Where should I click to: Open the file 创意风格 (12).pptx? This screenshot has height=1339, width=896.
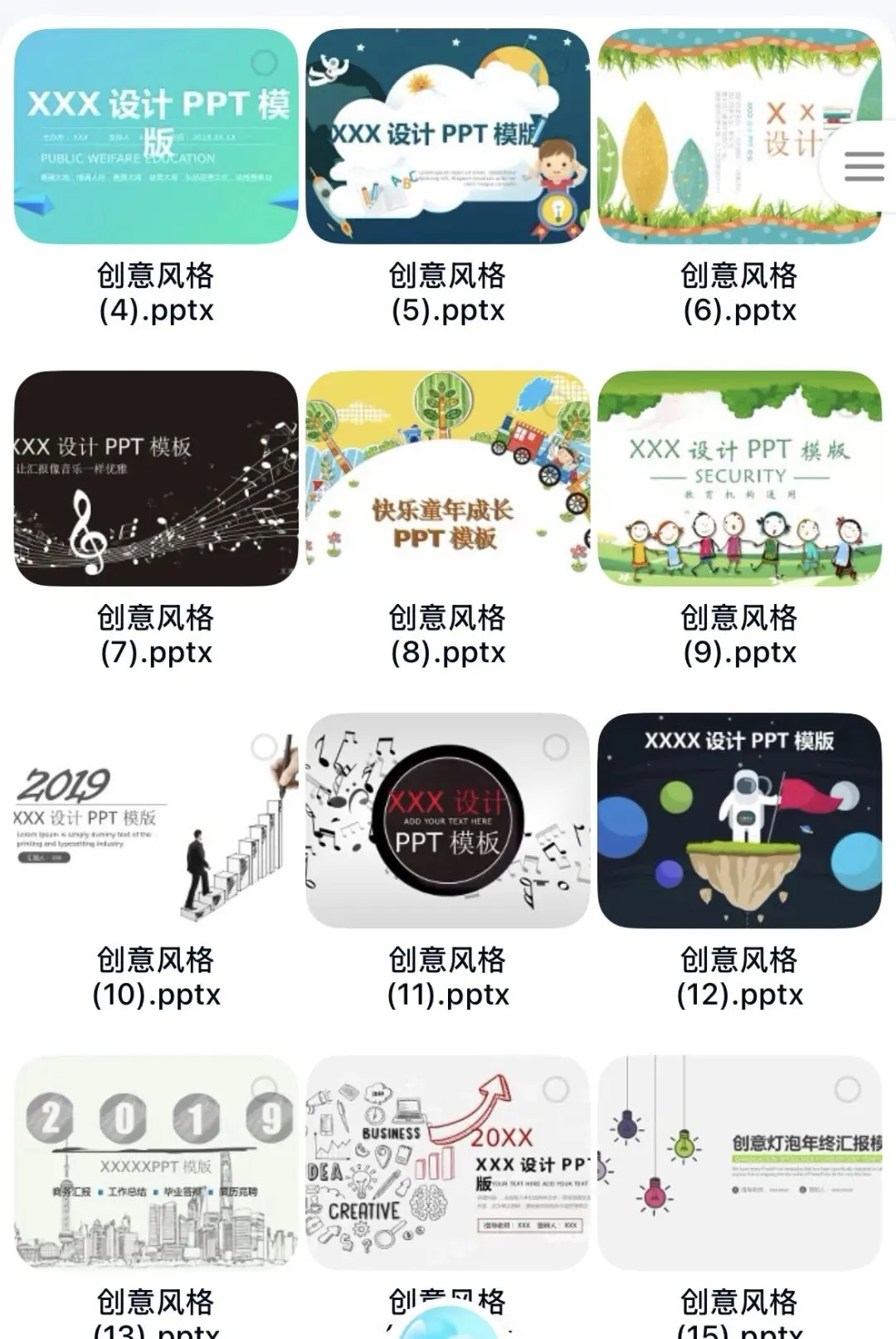point(739,821)
